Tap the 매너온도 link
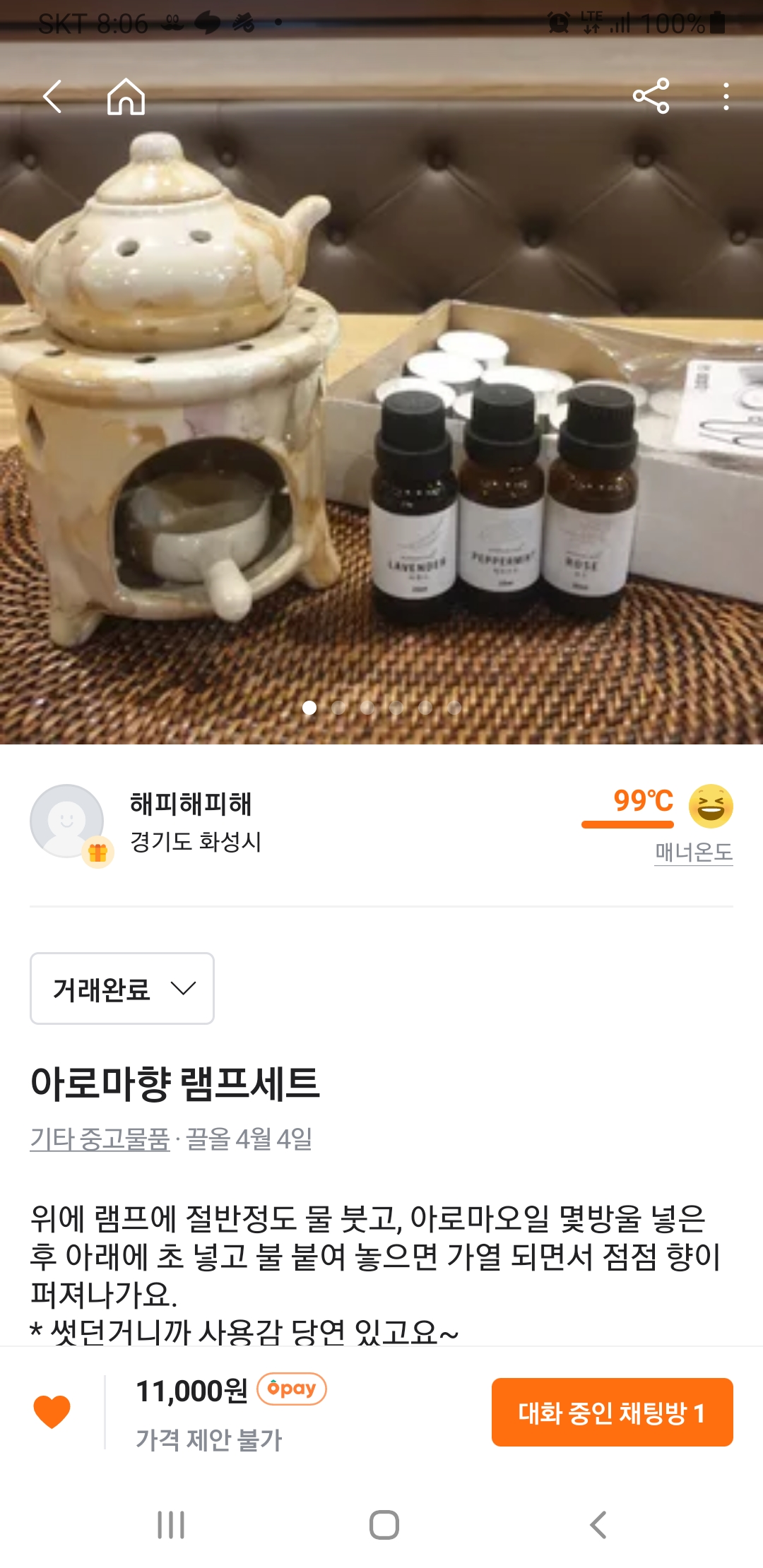The width and height of the screenshot is (763, 1568). 693,853
